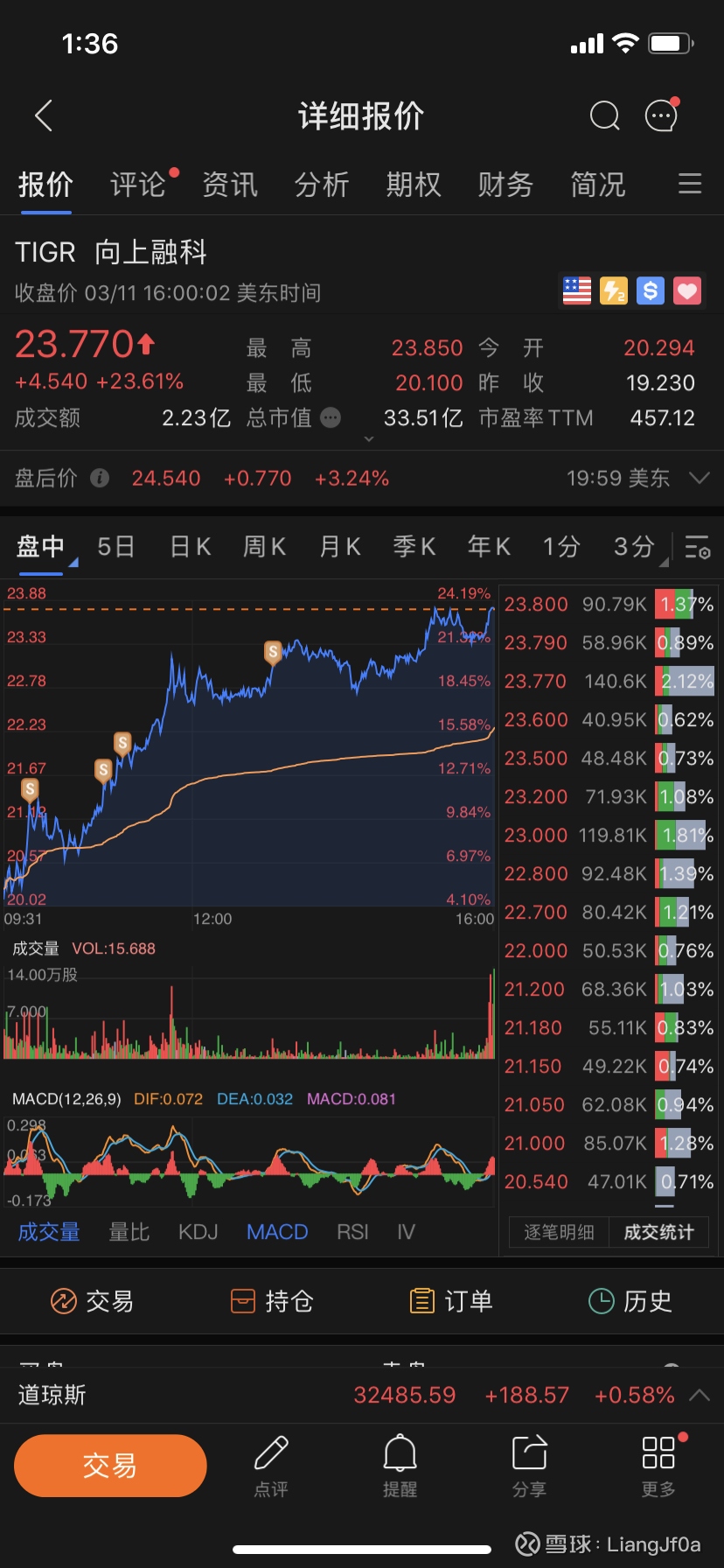Open the hamburger menu beside 简况
This screenshot has height=1568, width=724.
click(690, 184)
